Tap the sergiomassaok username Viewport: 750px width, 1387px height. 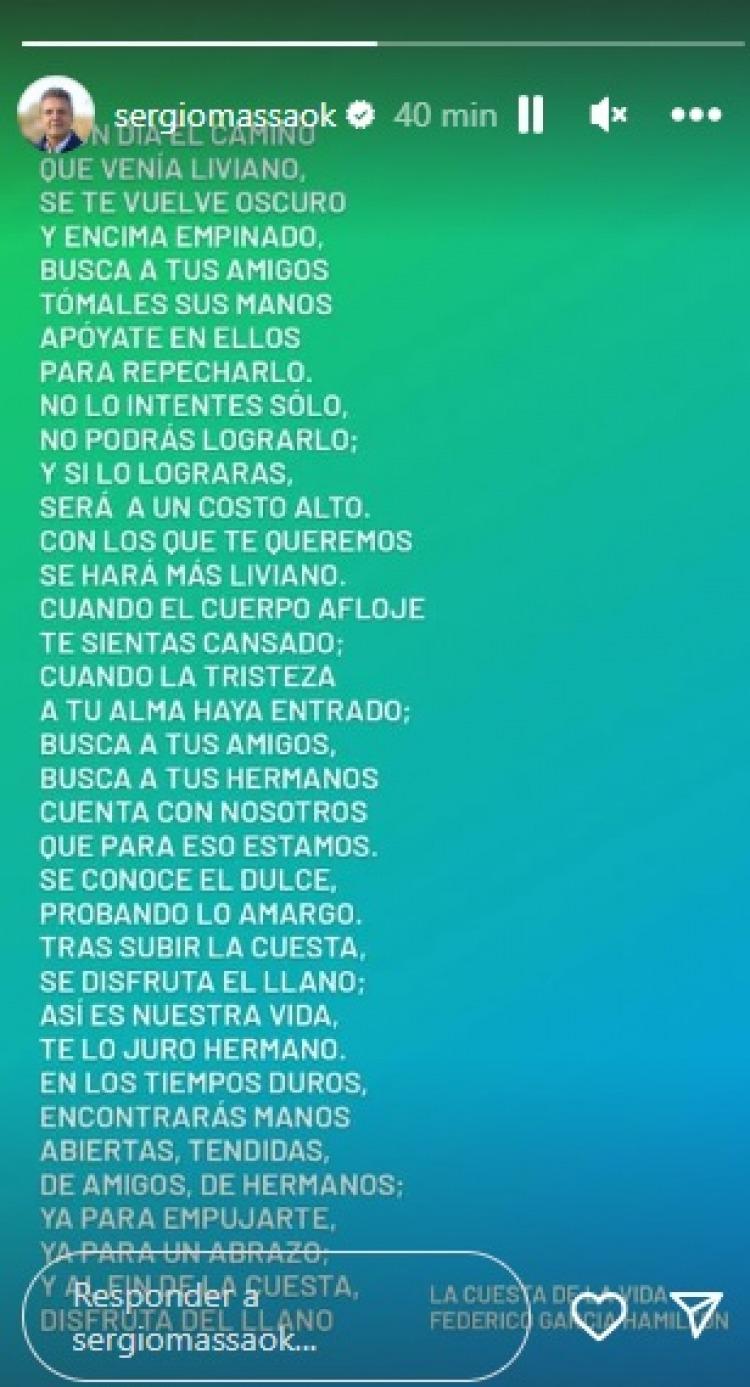(x=224, y=116)
